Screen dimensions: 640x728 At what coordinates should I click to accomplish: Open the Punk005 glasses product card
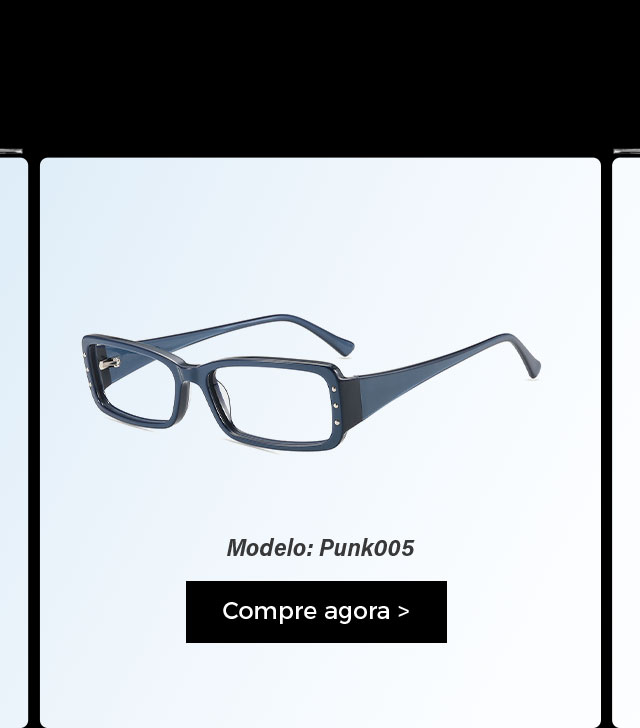pos(310,385)
